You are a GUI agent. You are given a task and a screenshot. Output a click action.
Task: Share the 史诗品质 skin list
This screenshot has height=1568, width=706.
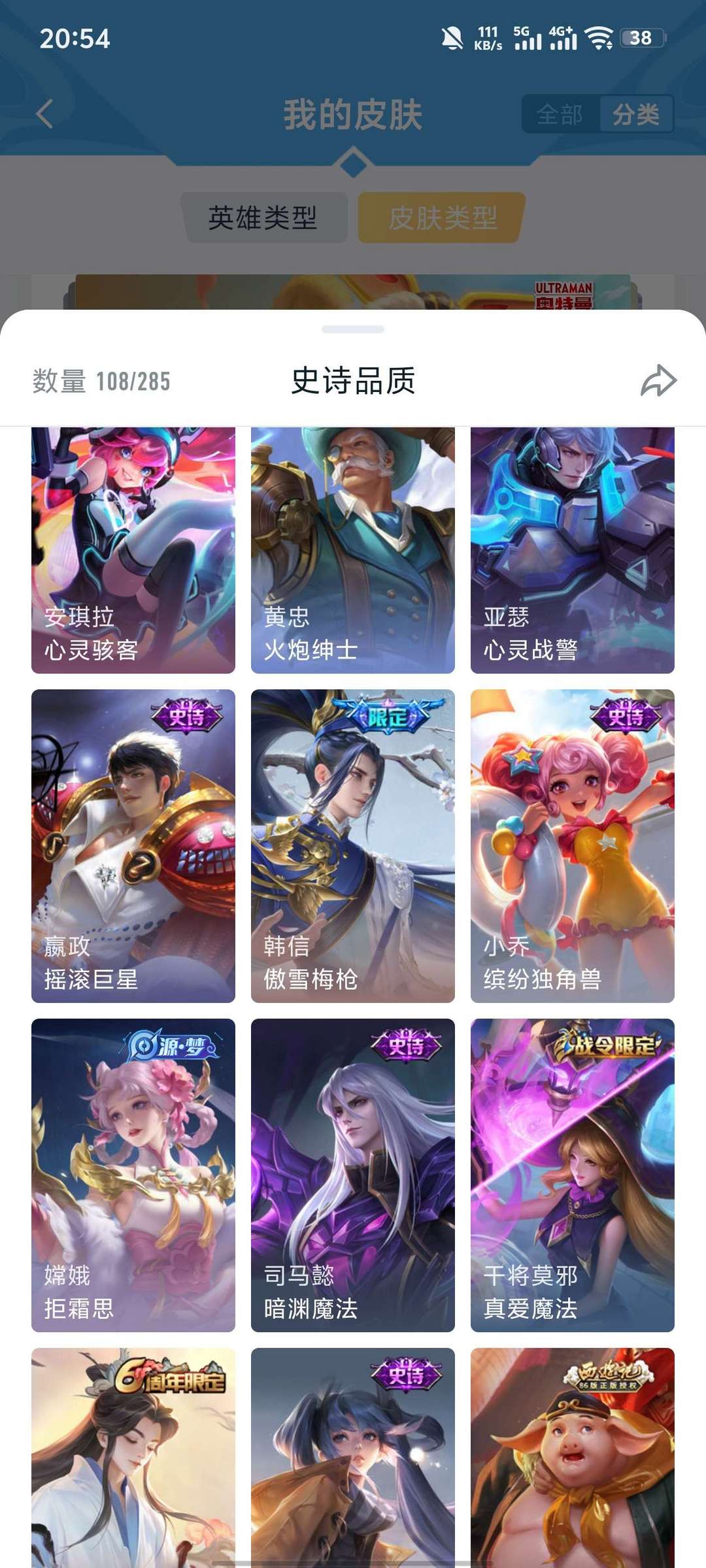coord(658,381)
